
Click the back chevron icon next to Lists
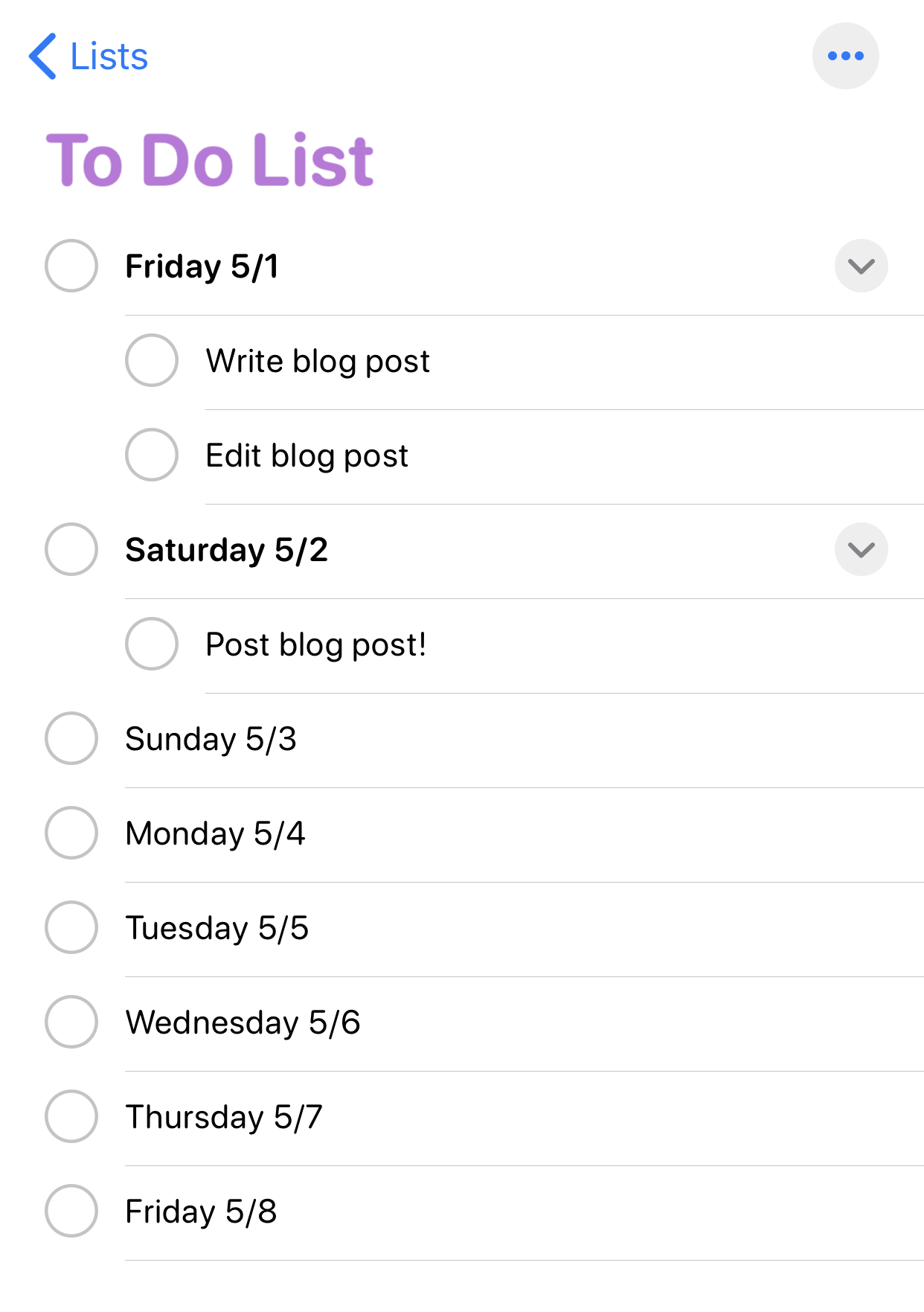[x=44, y=55]
